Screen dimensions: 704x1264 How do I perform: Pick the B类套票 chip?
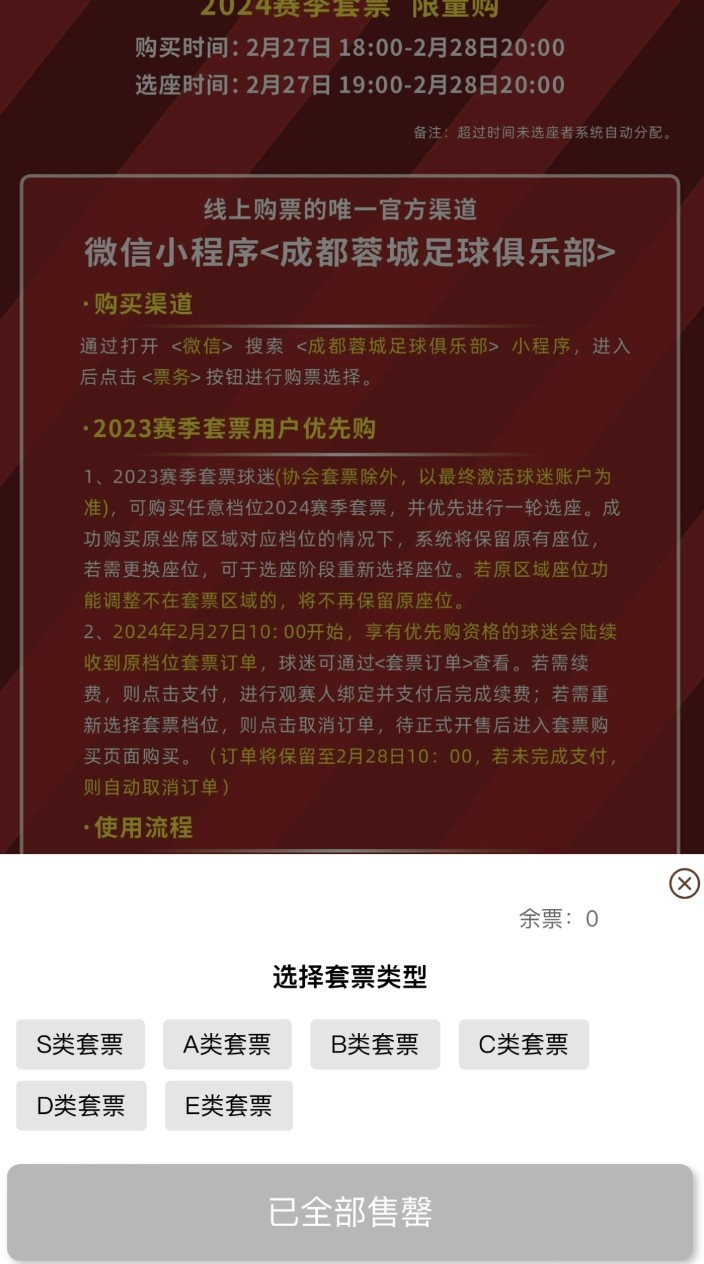[375, 1044]
